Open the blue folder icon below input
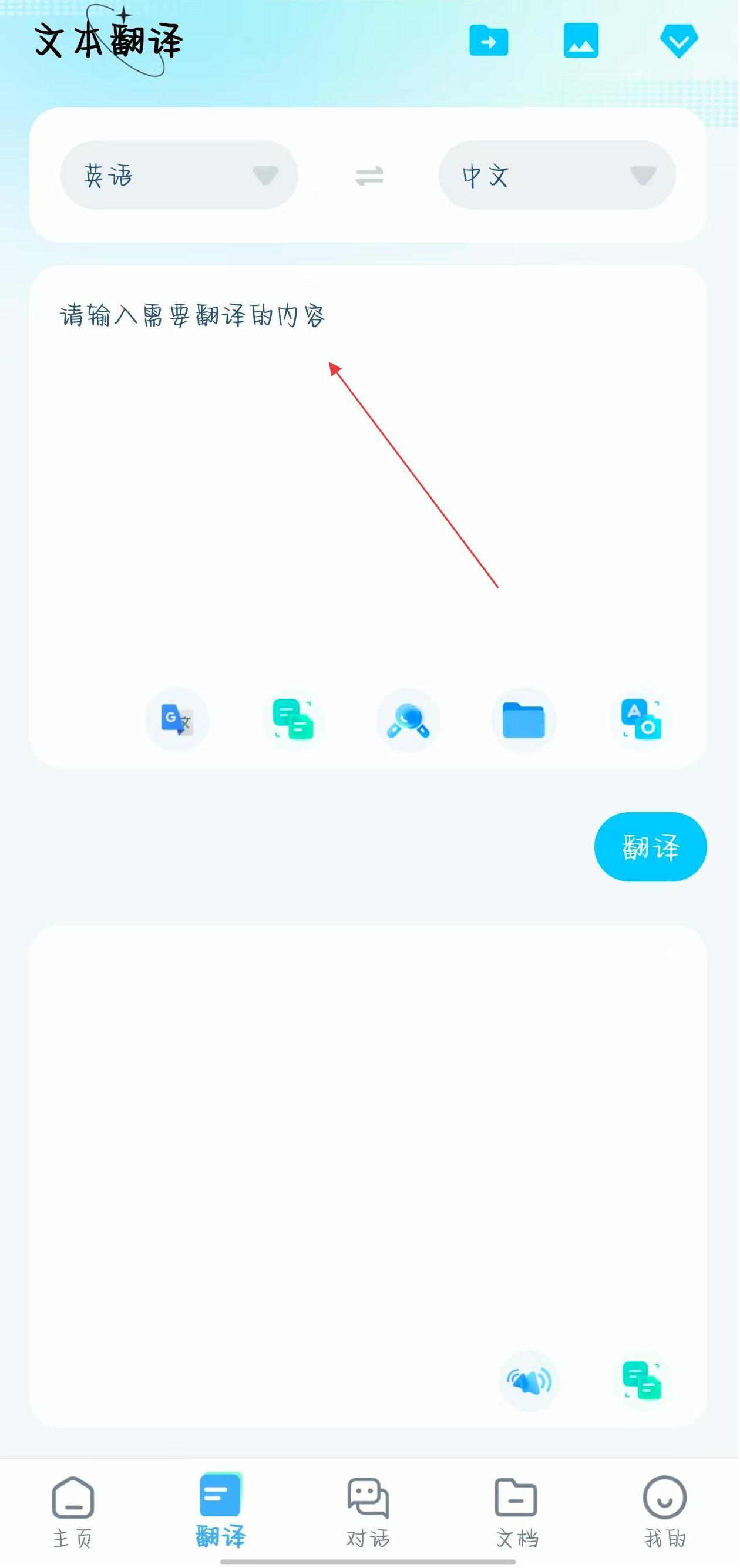The height and width of the screenshot is (1568, 740). pyautogui.click(x=523, y=720)
